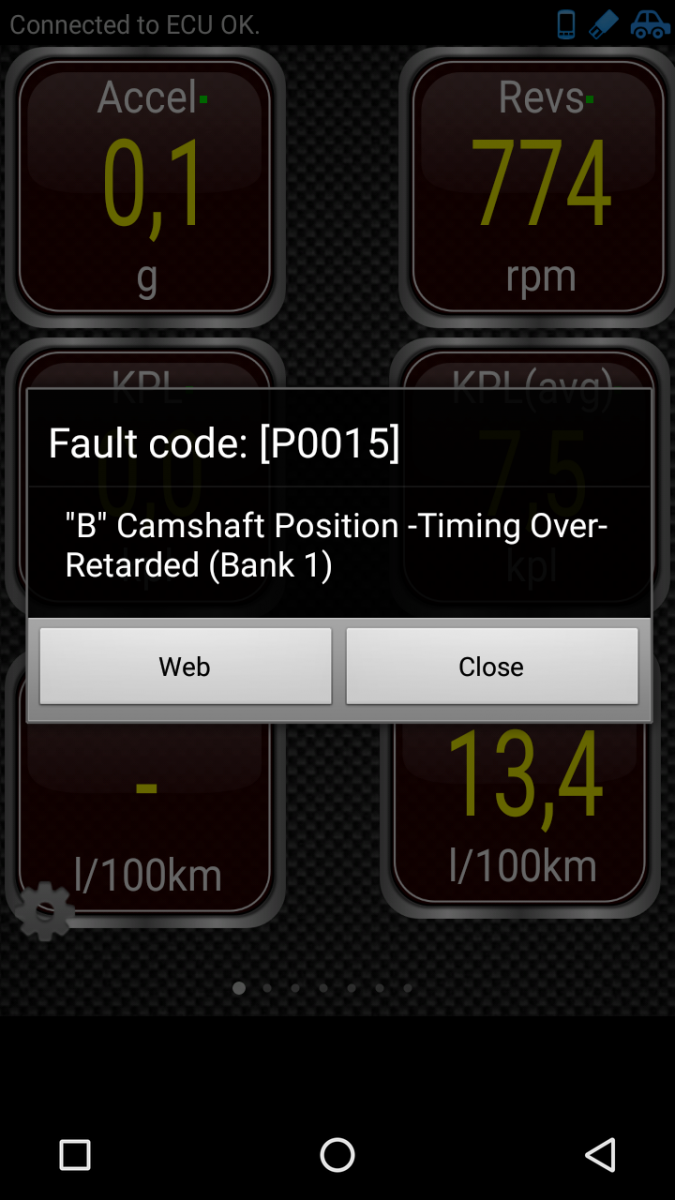Image resolution: width=675 pixels, height=1200 pixels.
Task: Open the settings gear icon
Action: tap(45, 911)
